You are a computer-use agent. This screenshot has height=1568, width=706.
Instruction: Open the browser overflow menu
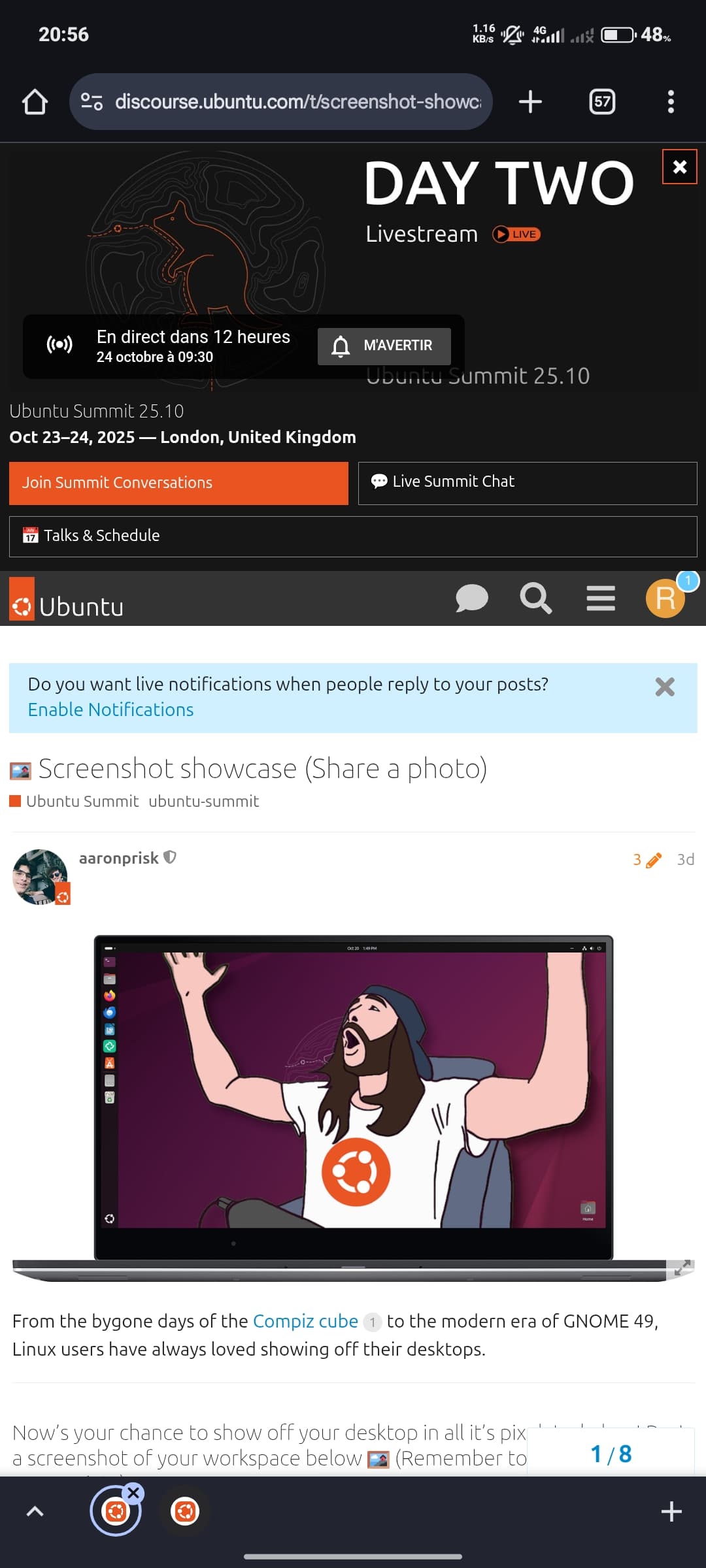(670, 102)
